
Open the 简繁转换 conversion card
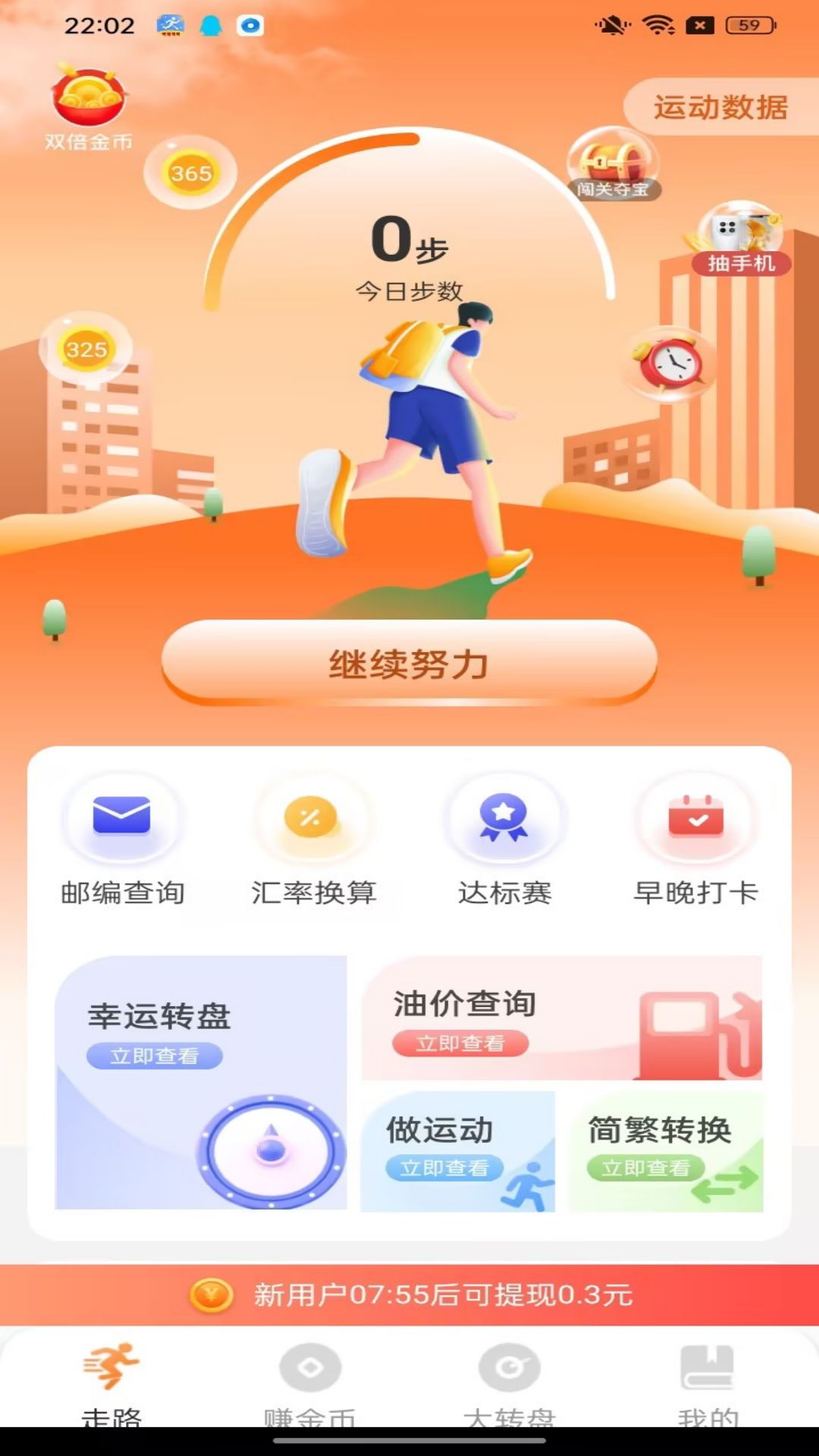667,1151
